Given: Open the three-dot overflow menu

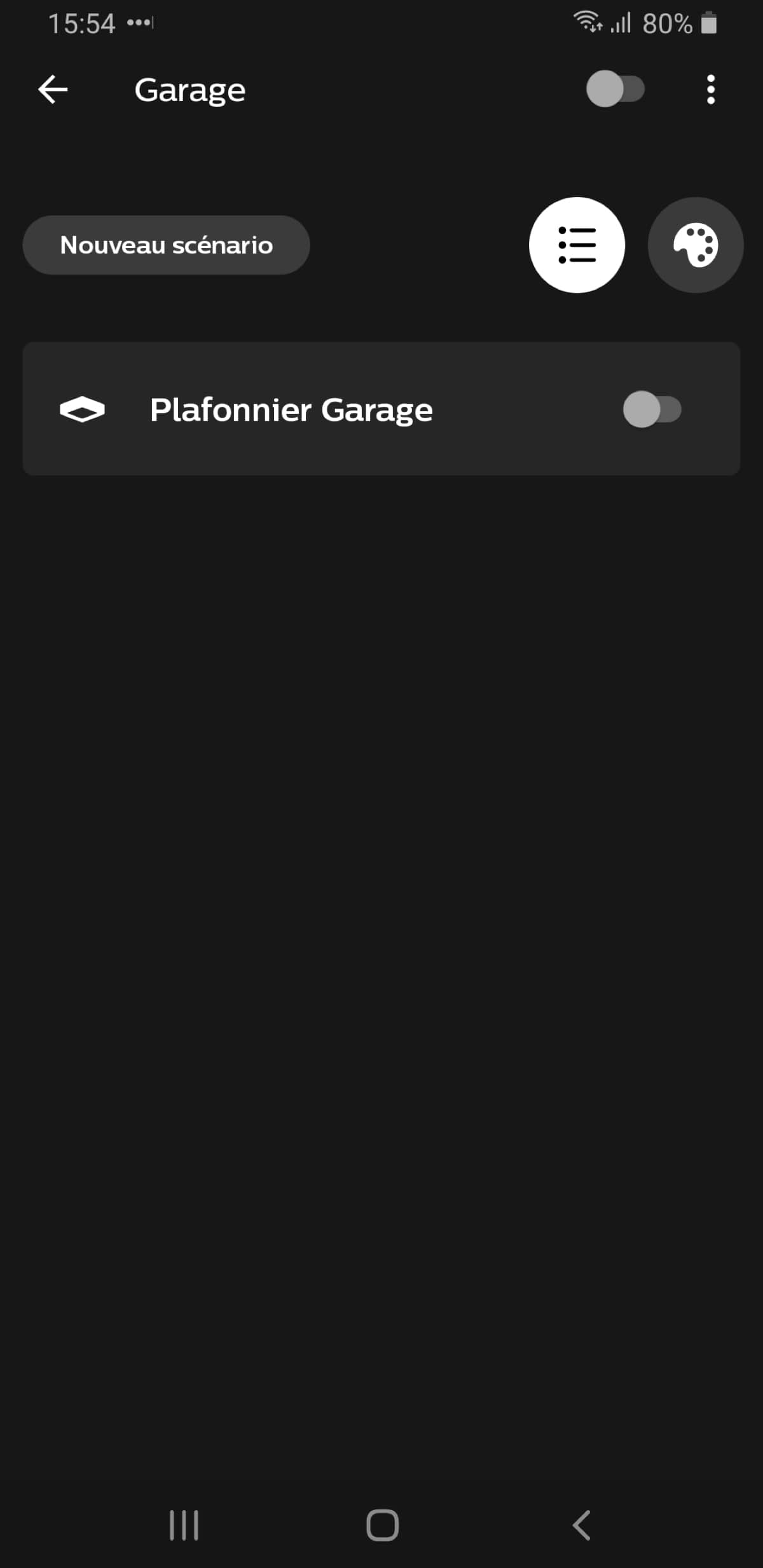Looking at the screenshot, I should coord(711,89).
